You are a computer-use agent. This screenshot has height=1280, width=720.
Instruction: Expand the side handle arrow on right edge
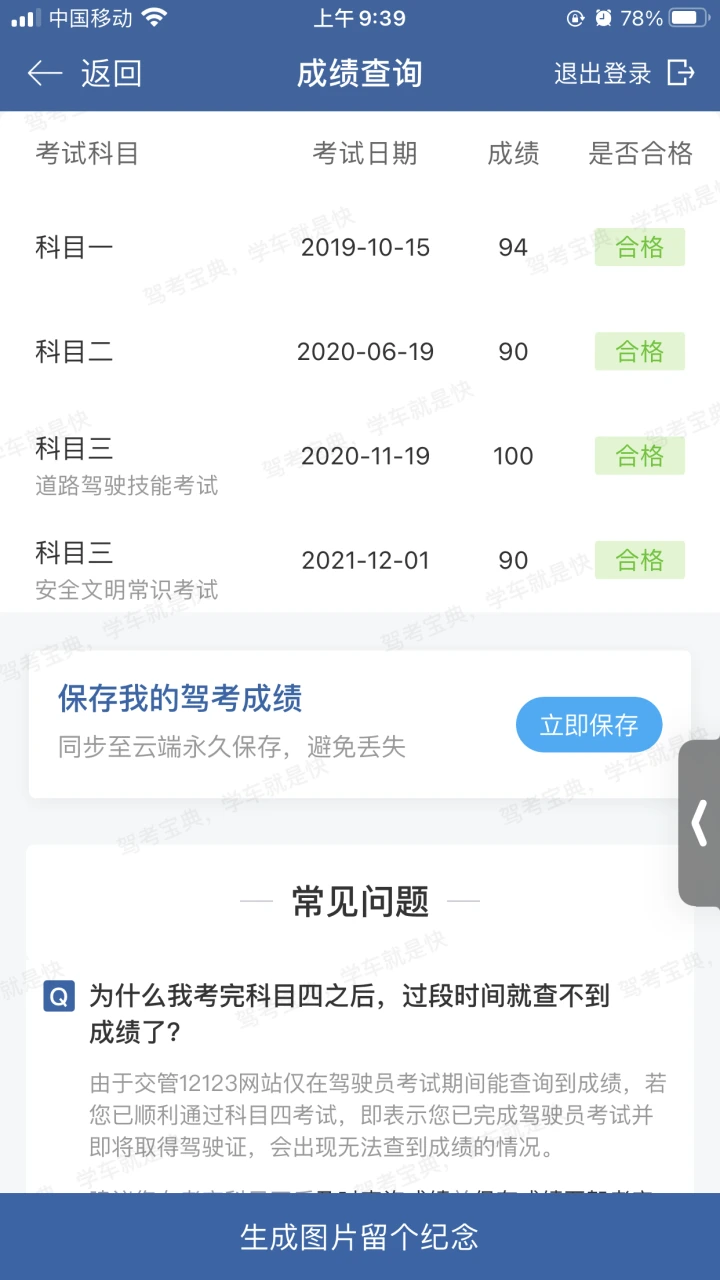point(700,824)
